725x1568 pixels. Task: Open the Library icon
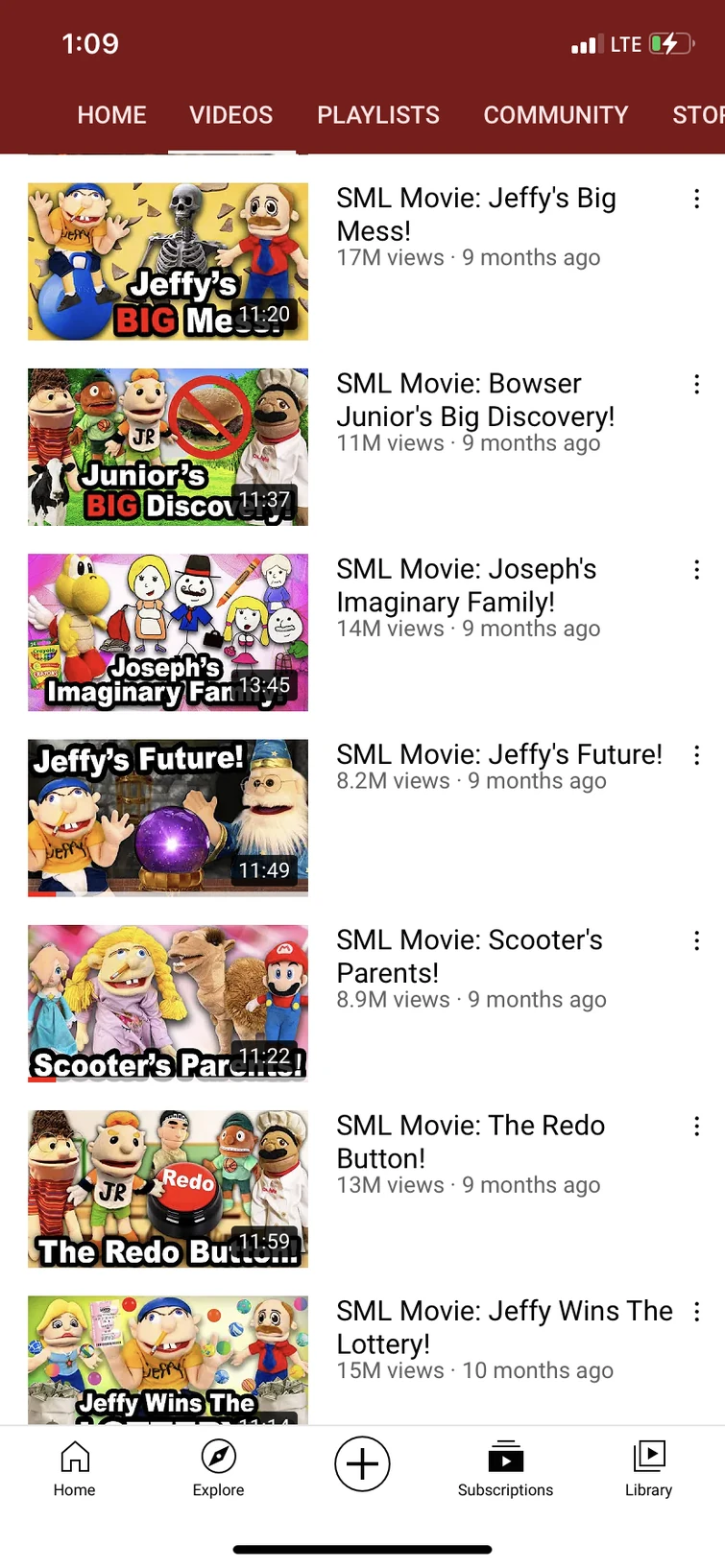(x=648, y=1464)
